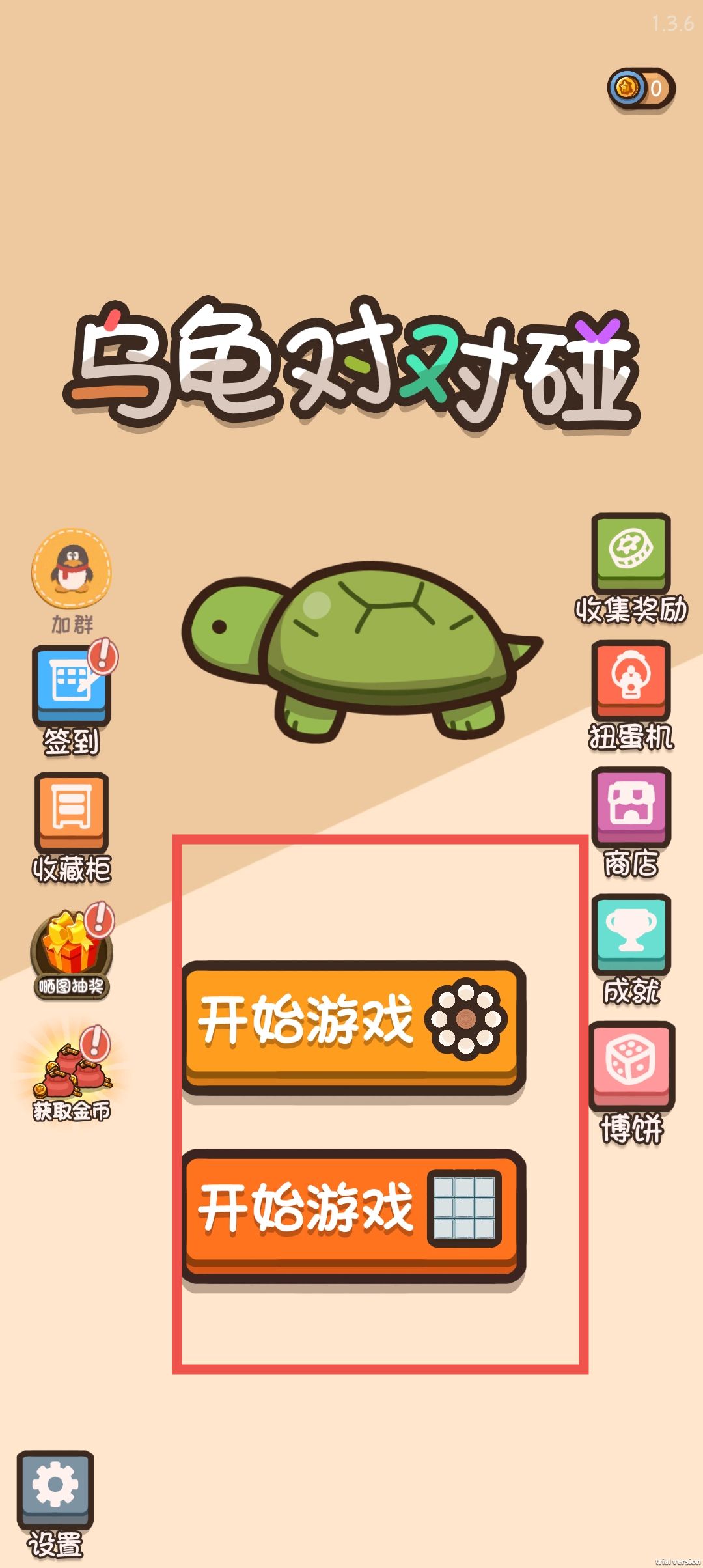Start the game with the grid board mode
703x1568 pixels.
[353, 1212]
